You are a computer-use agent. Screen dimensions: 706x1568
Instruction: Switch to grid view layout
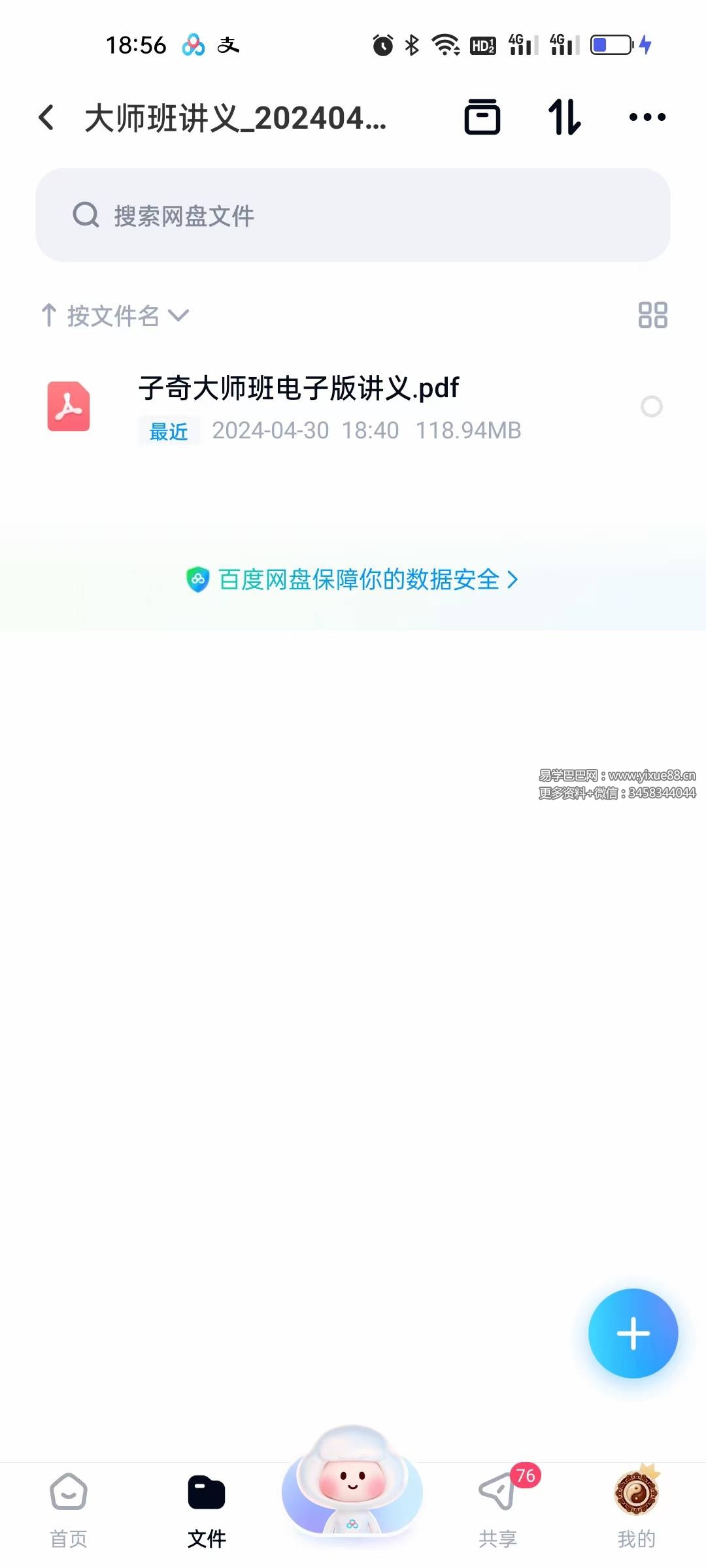652,315
